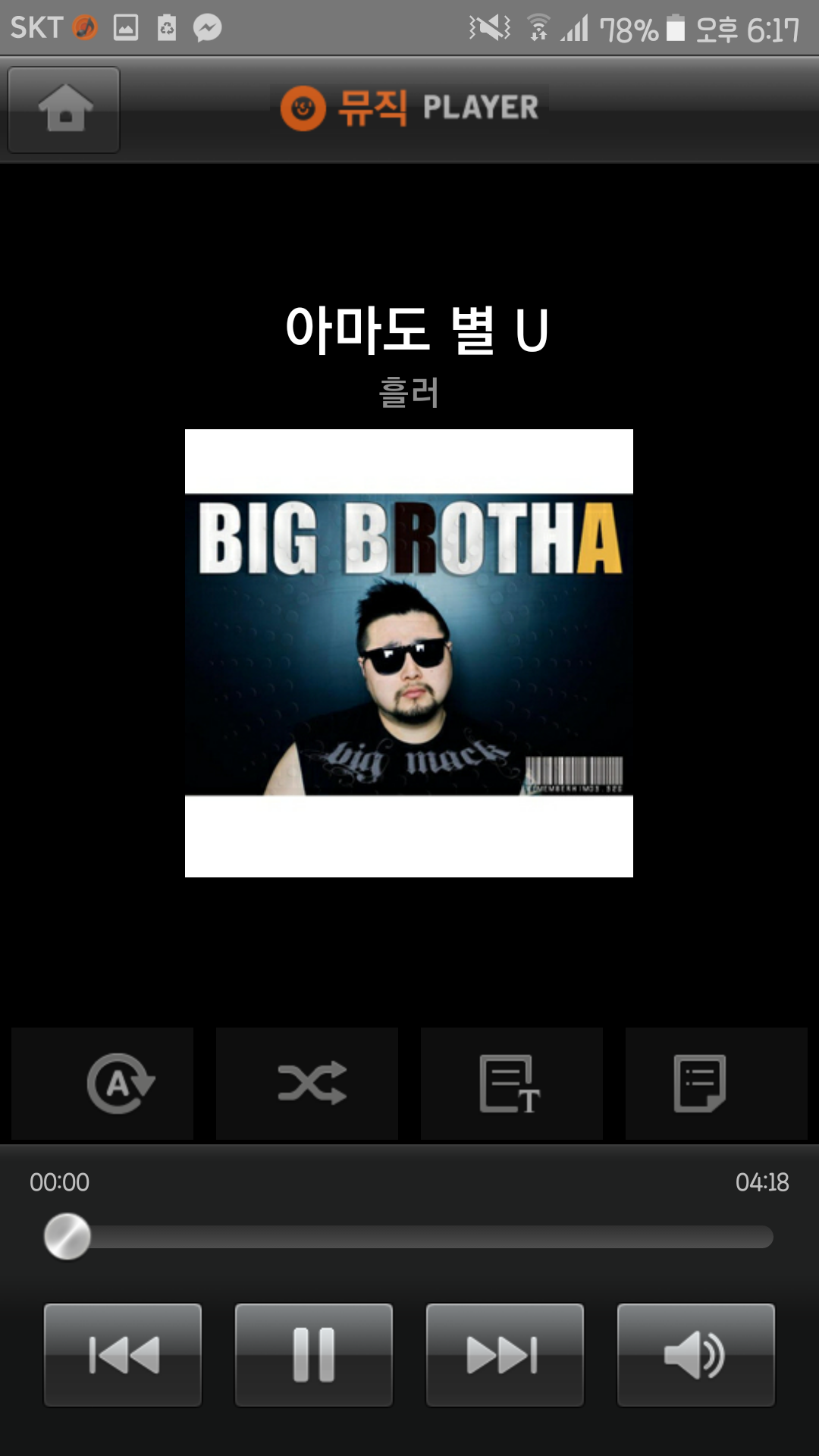The width and height of the screenshot is (819, 1456).
Task: Skip back to the previous track
Action: [123, 1355]
